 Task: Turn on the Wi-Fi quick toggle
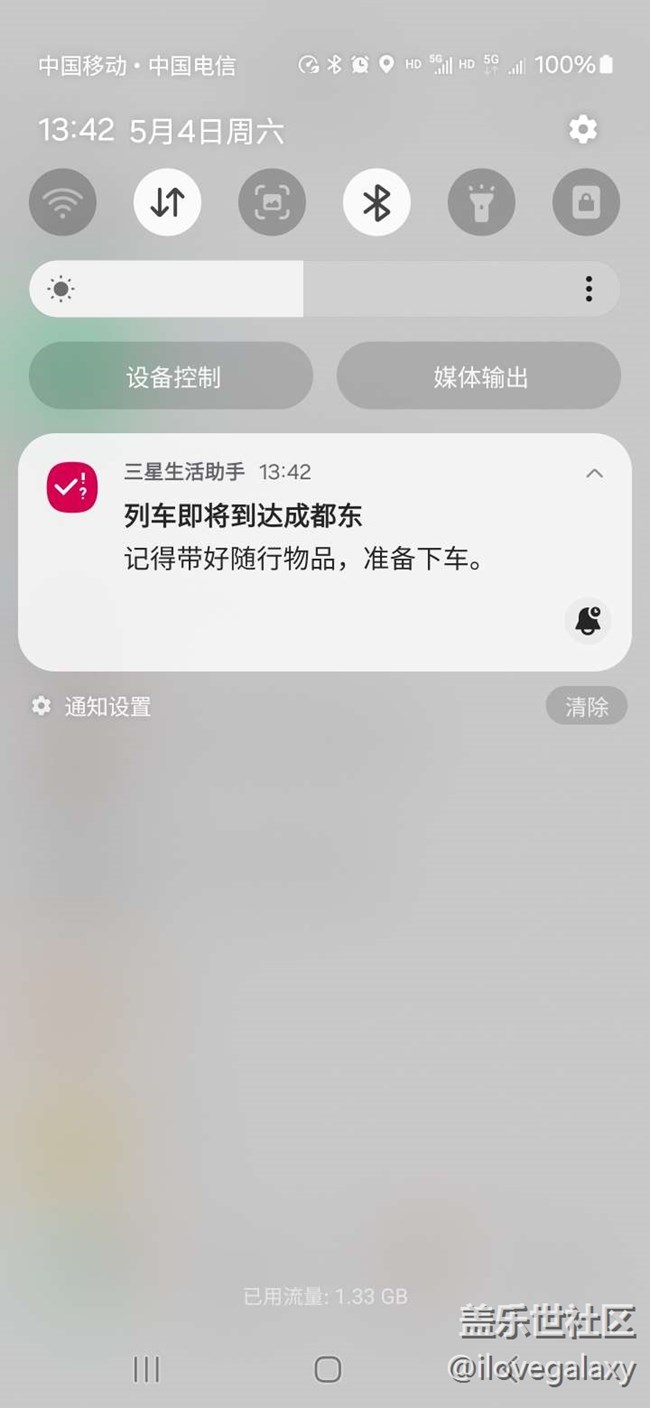(x=63, y=202)
